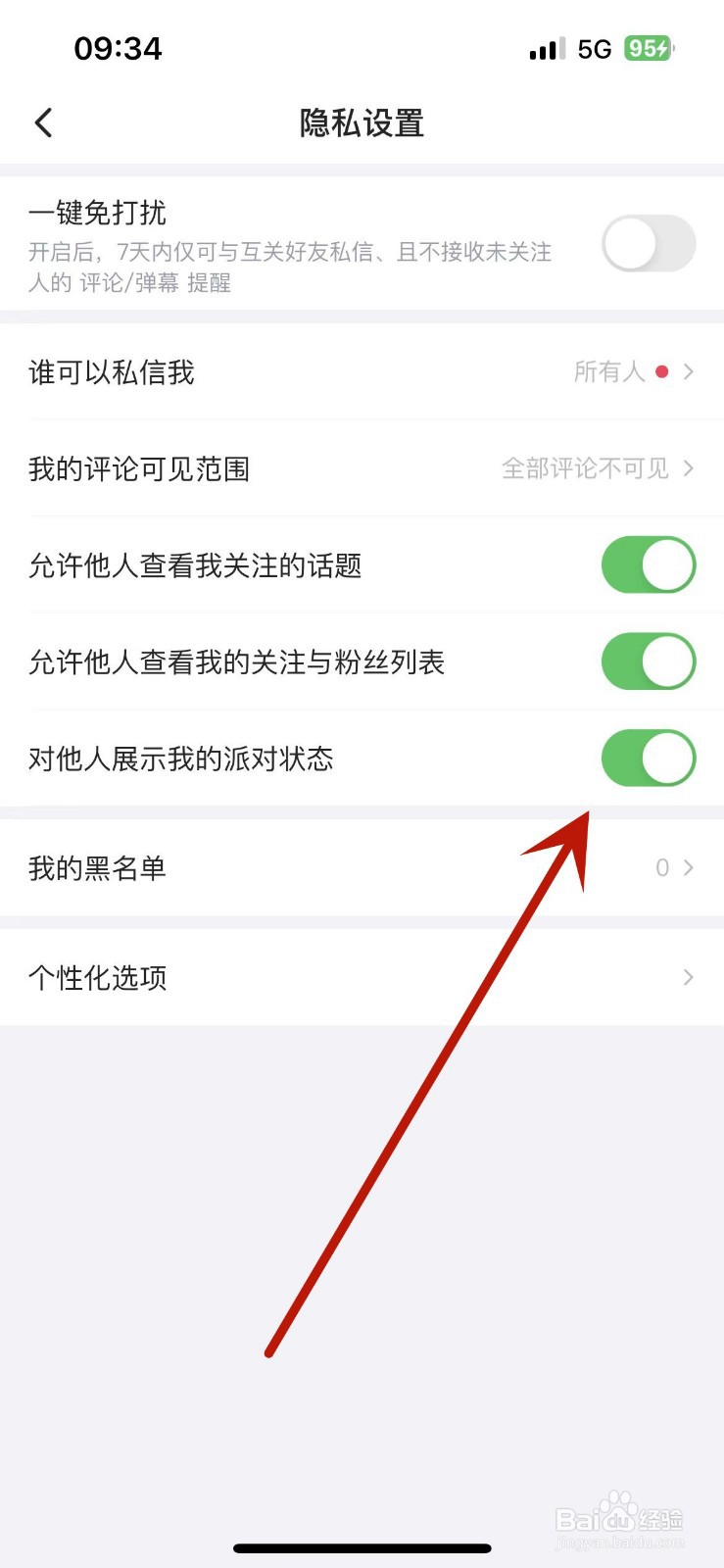Click the battery percentage icon

coord(647,48)
